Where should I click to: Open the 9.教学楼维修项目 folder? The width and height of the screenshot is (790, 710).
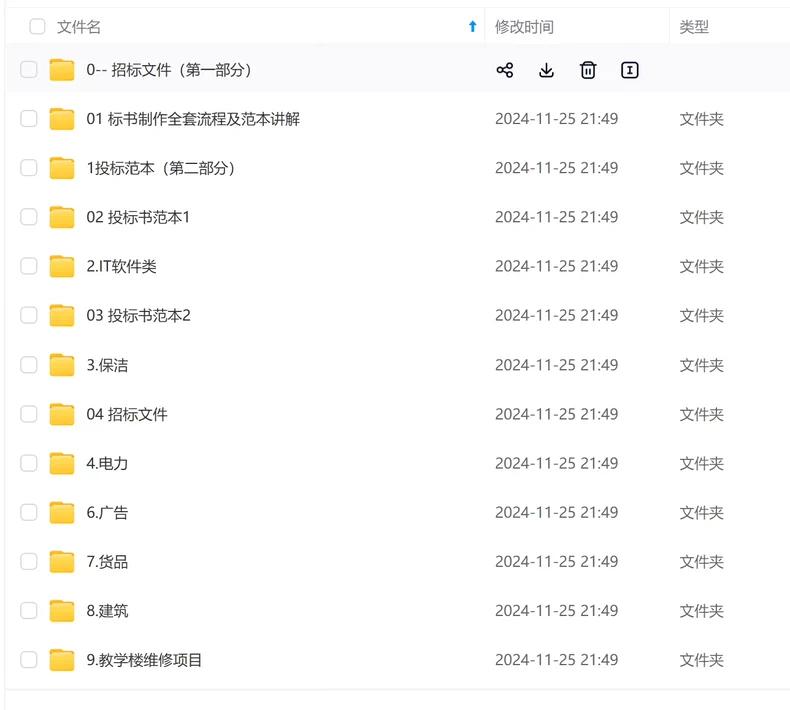[144, 660]
